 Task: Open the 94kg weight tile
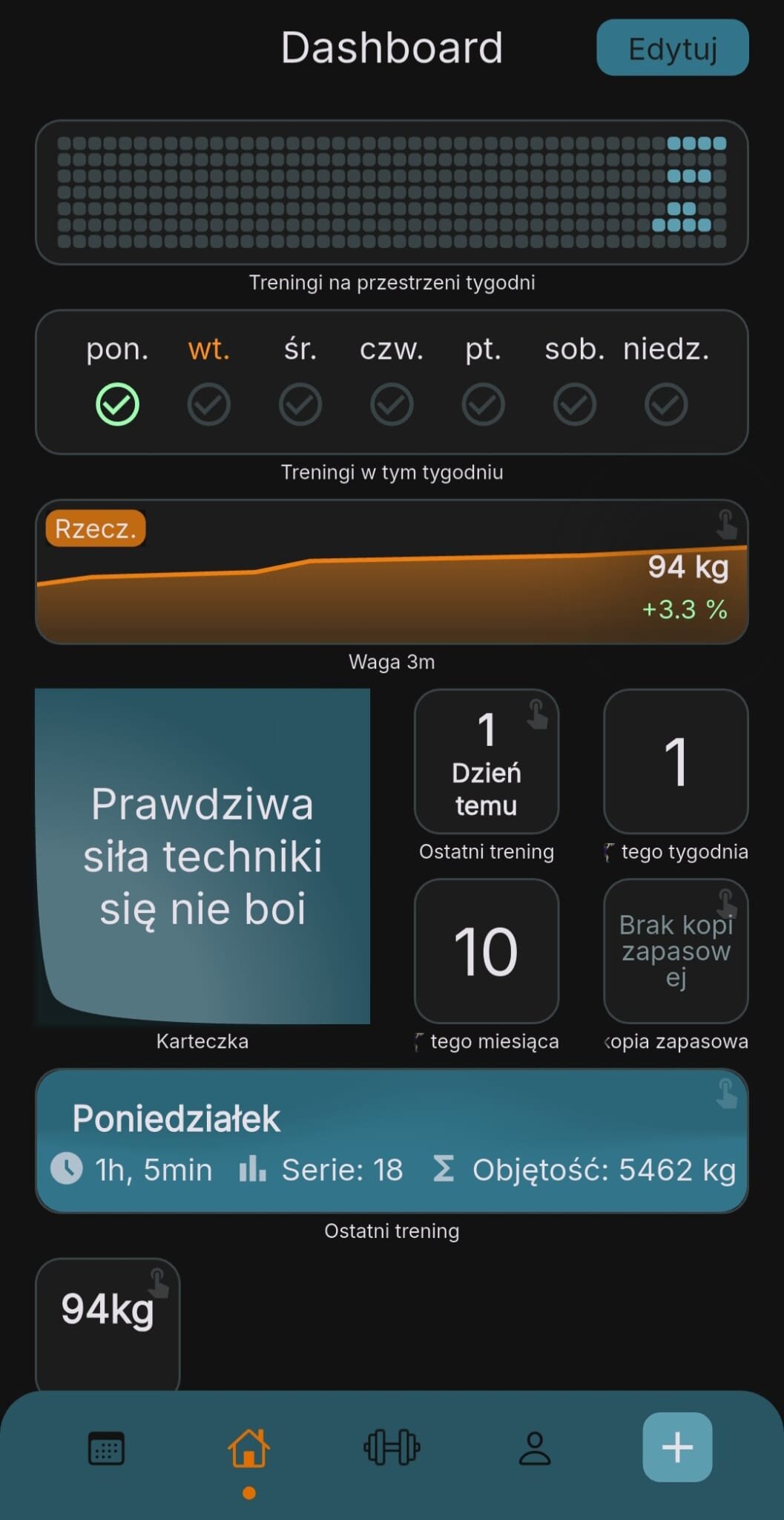tap(108, 1323)
